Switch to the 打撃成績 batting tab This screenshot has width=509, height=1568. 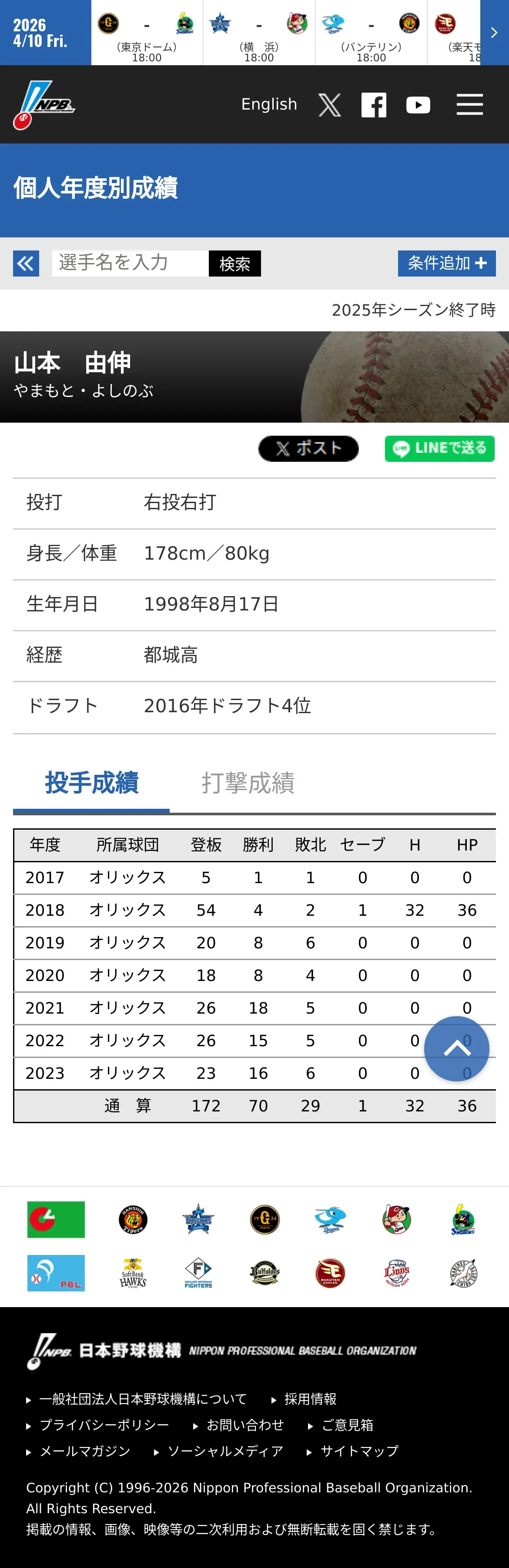pos(248,783)
